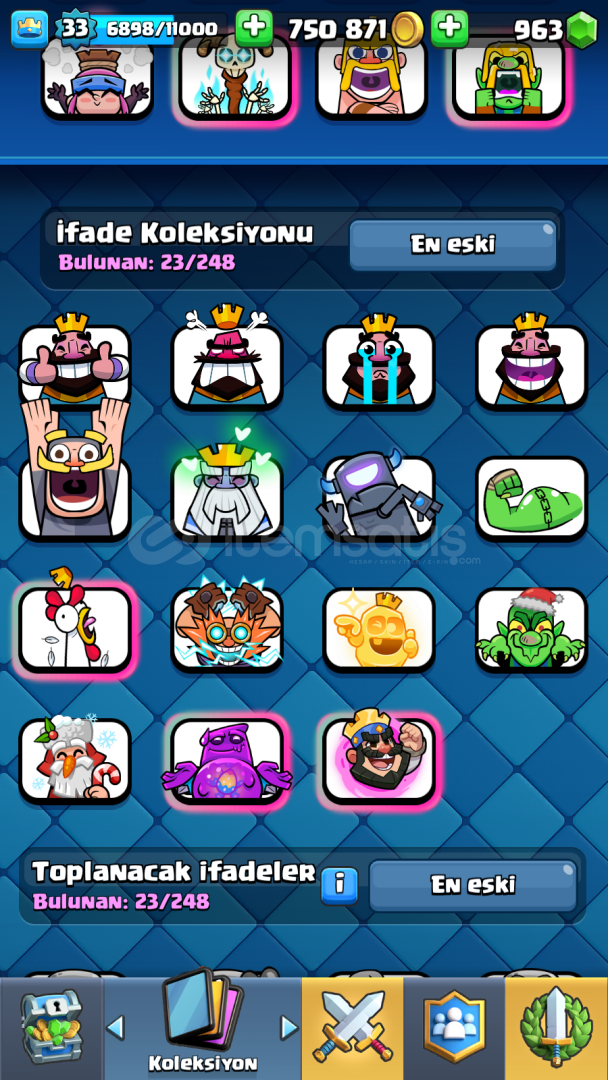Tap the green plus next to gems
The width and height of the screenshot is (608, 1080).
(450, 28)
